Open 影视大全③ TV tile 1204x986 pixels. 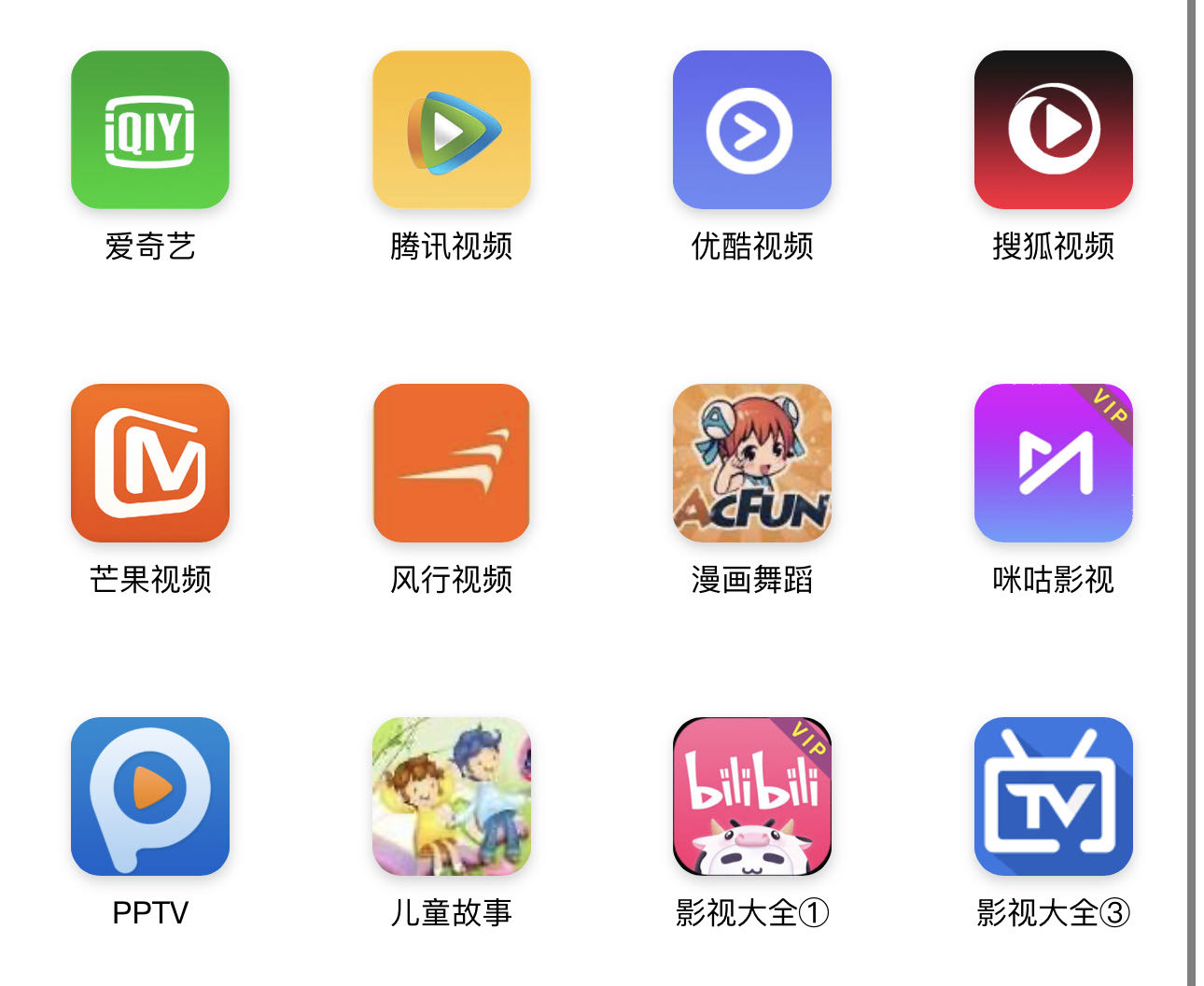click(1053, 796)
